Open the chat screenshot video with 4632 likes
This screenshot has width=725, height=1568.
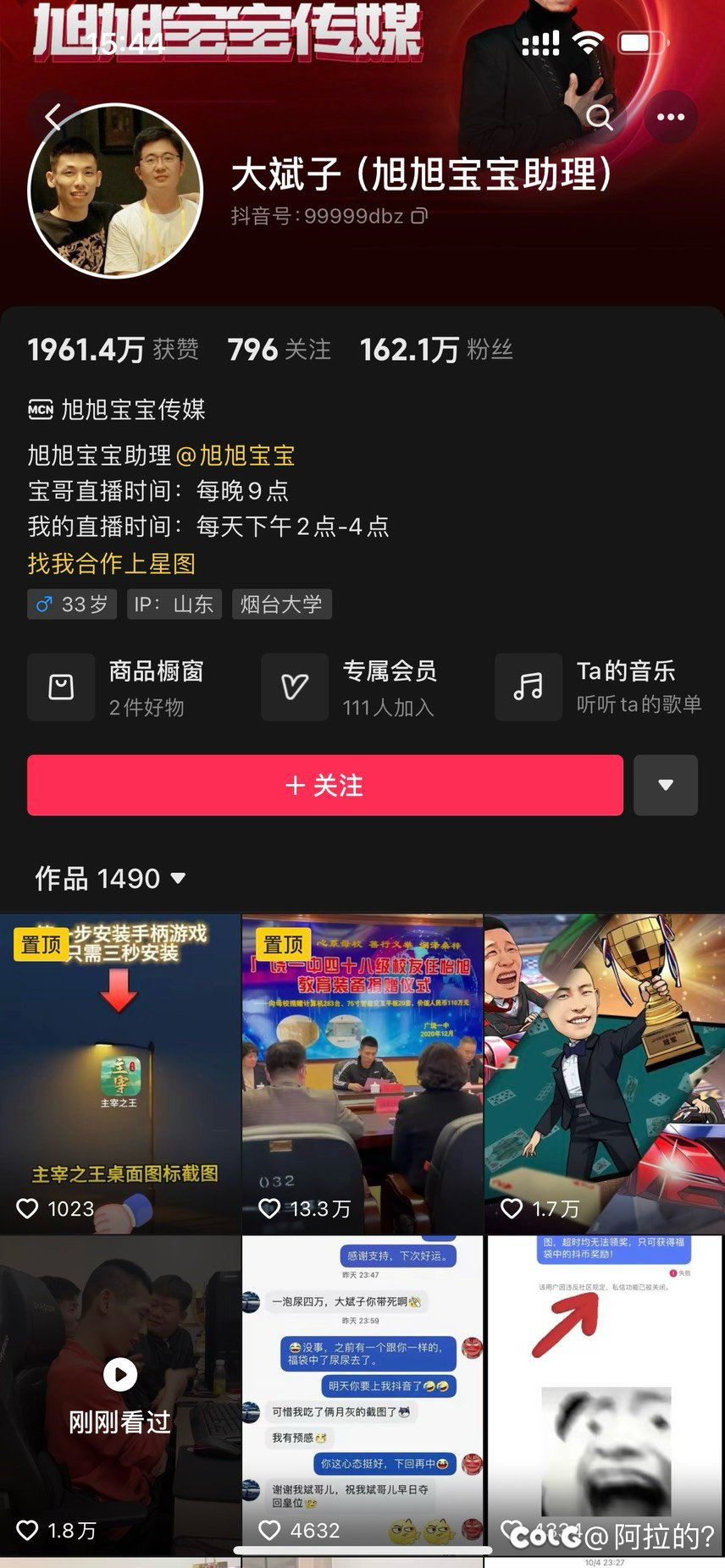click(x=362, y=1395)
